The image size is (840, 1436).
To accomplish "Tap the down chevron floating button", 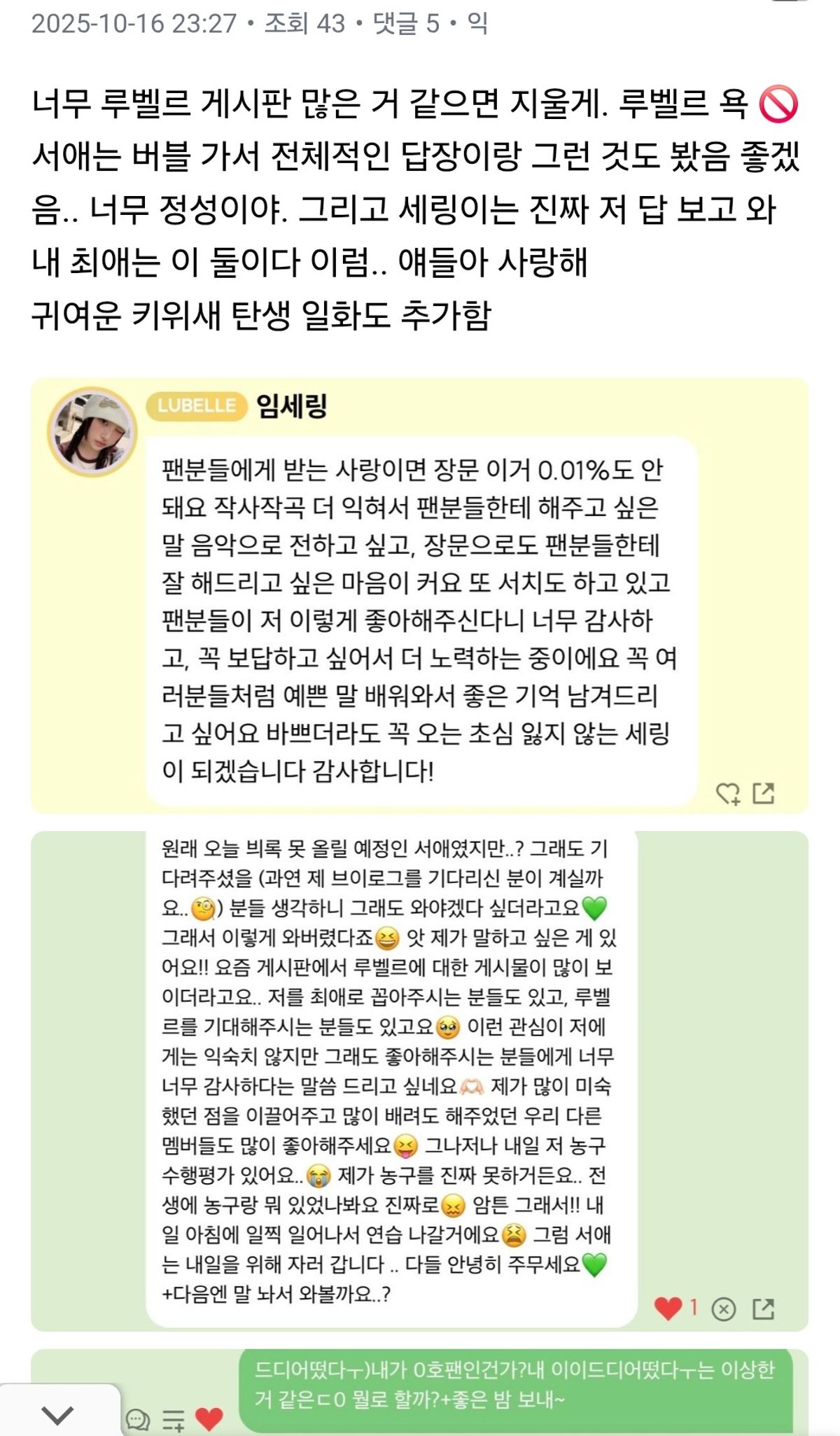I will pyautogui.click(x=57, y=1414).
